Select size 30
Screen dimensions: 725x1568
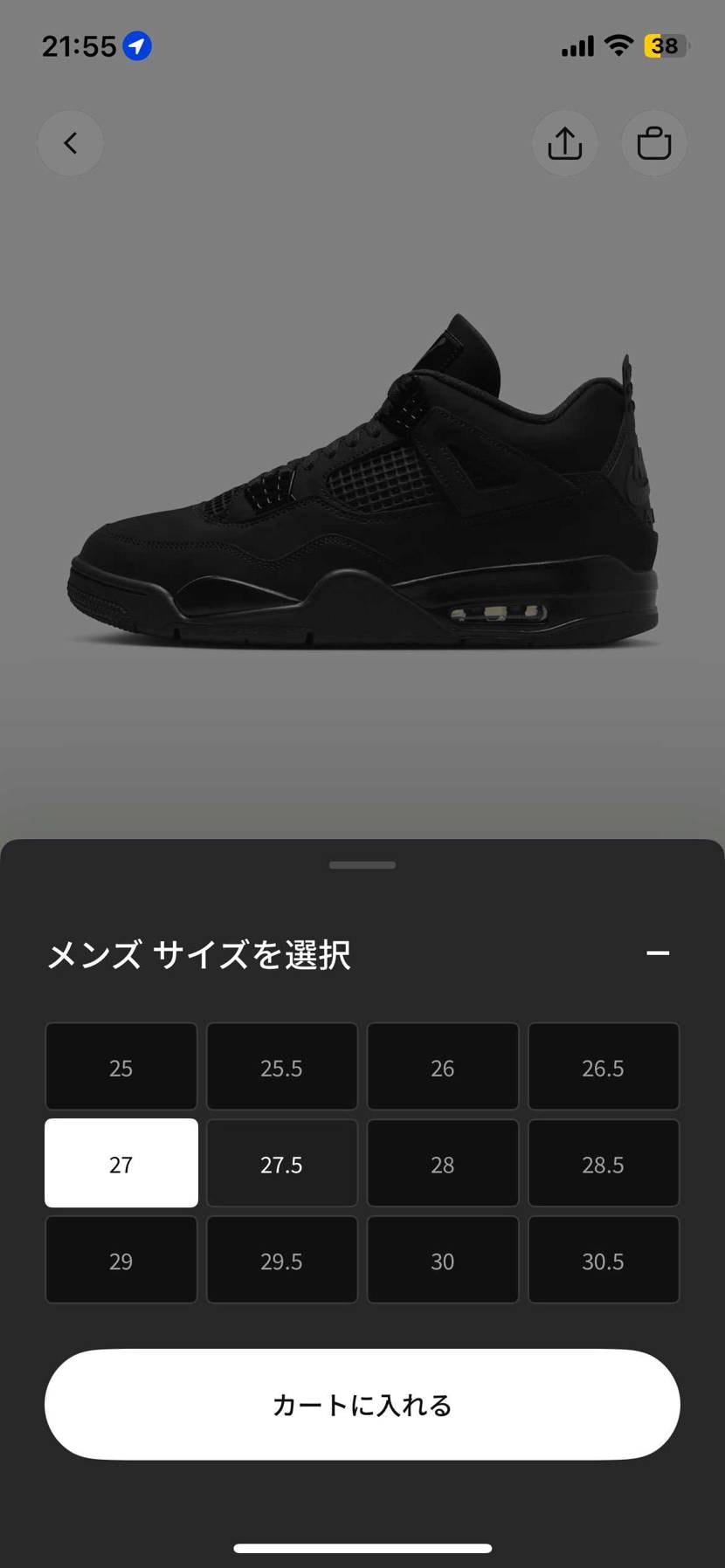point(443,1261)
